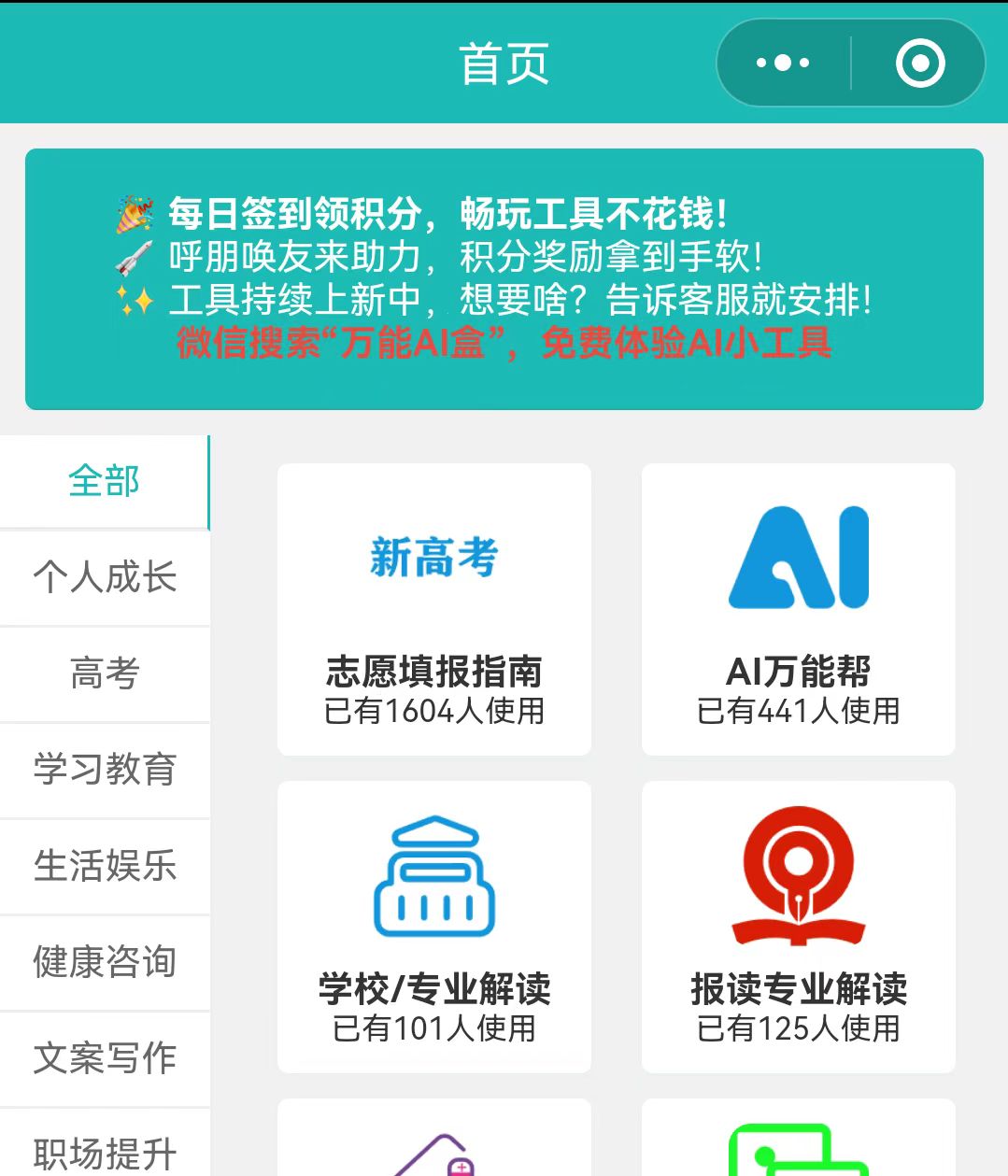Open 学校/专业解读 tool card
Screen dimensions: 1008x1176
433,927
